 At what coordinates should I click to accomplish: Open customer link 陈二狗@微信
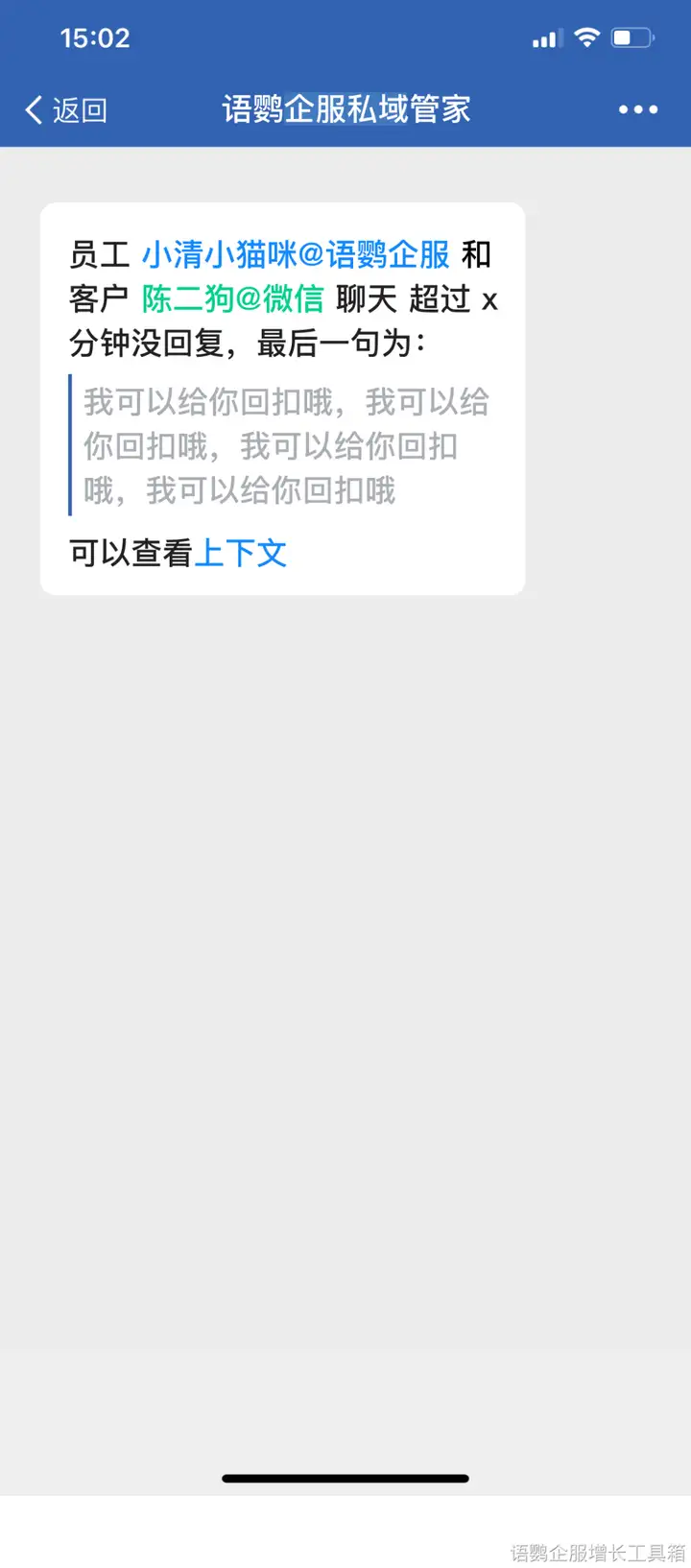point(233,299)
